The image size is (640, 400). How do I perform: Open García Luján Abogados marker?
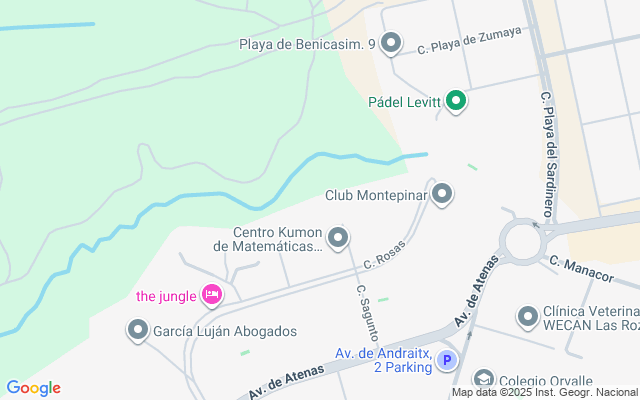coord(138,329)
